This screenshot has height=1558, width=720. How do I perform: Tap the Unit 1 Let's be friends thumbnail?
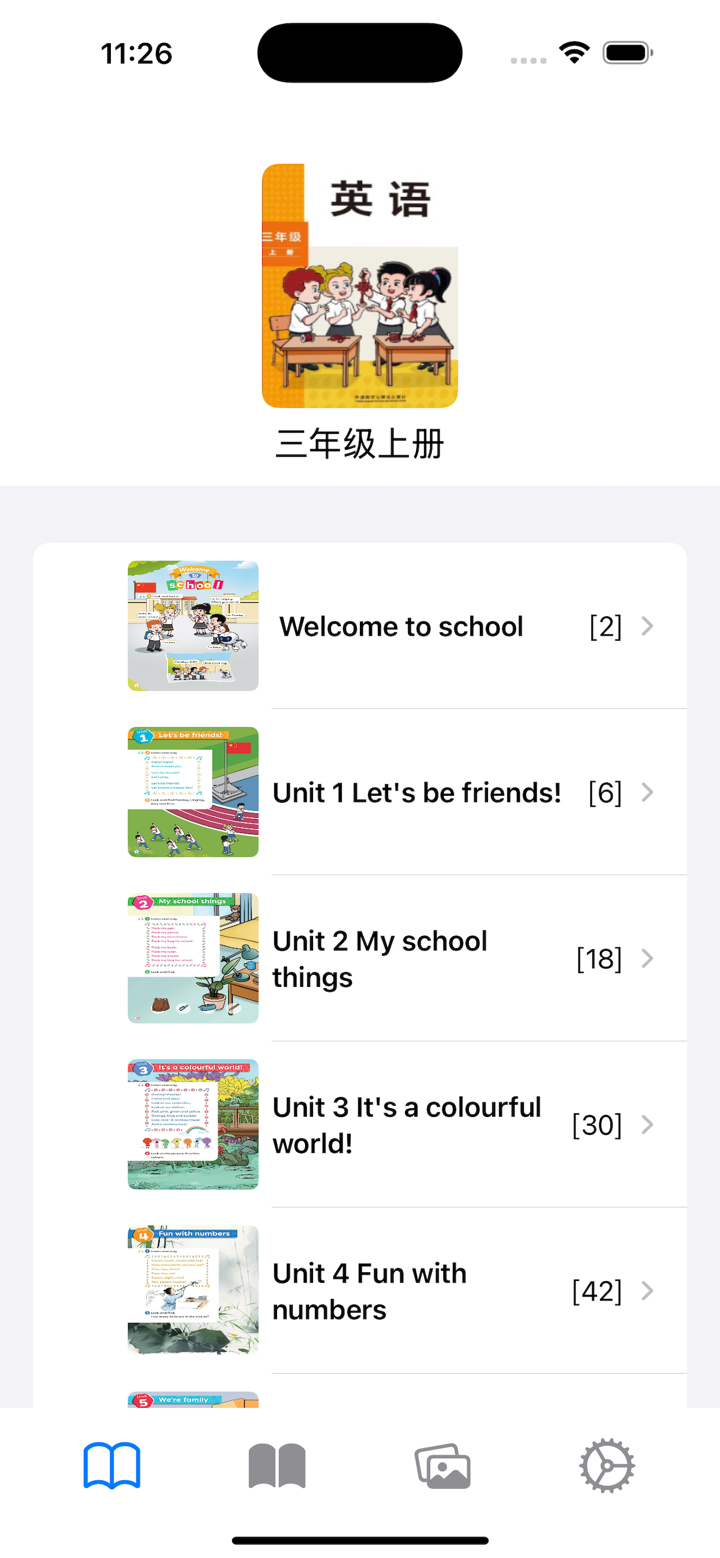193,792
